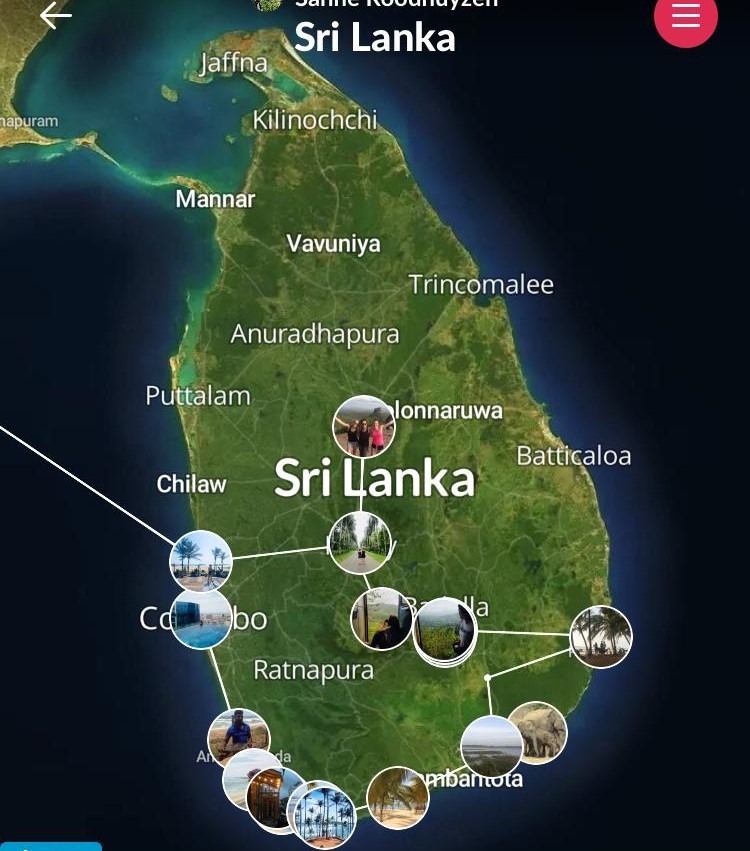Open the lagoon photo near Hambantota
This screenshot has width=750, height=851.
491,747
